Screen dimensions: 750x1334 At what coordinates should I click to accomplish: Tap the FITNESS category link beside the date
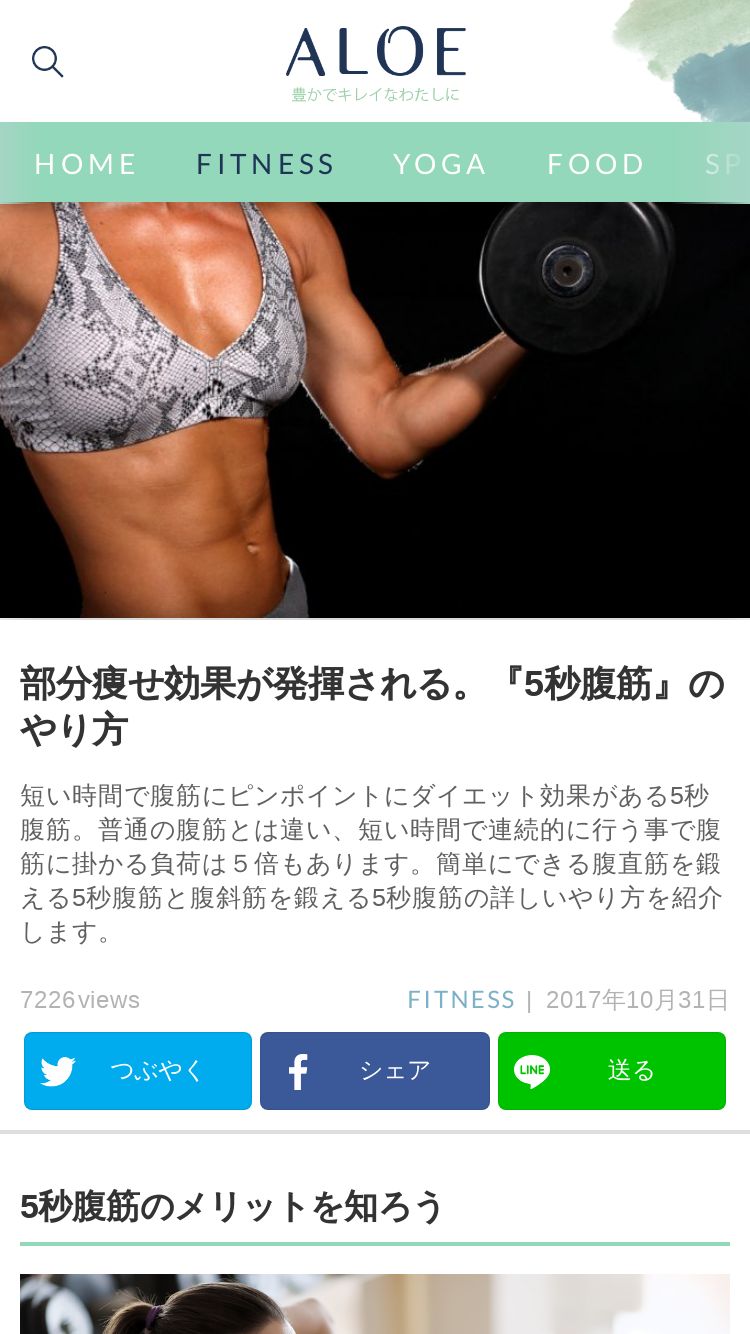tap(461, 1000)
